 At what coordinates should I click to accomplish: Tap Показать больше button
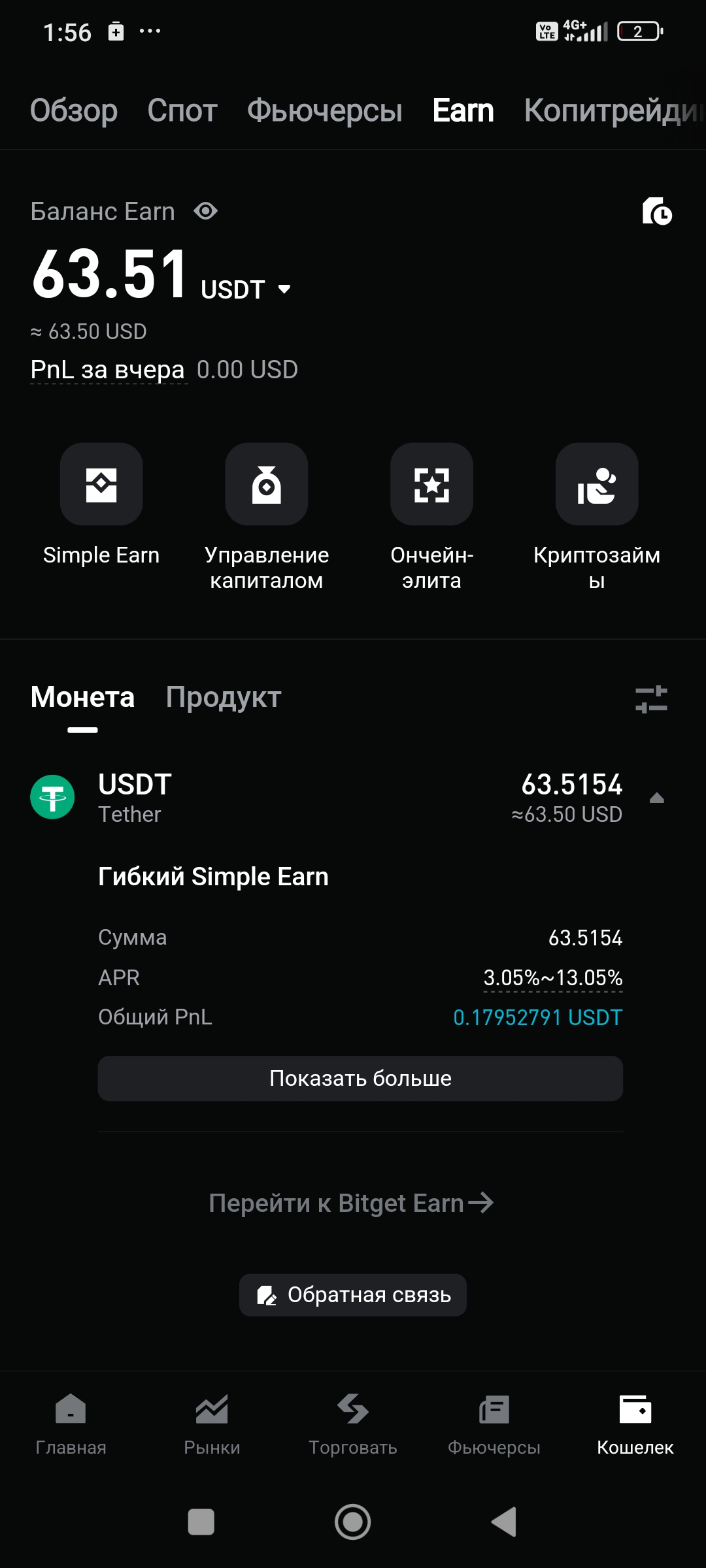tap(360, 1078)
